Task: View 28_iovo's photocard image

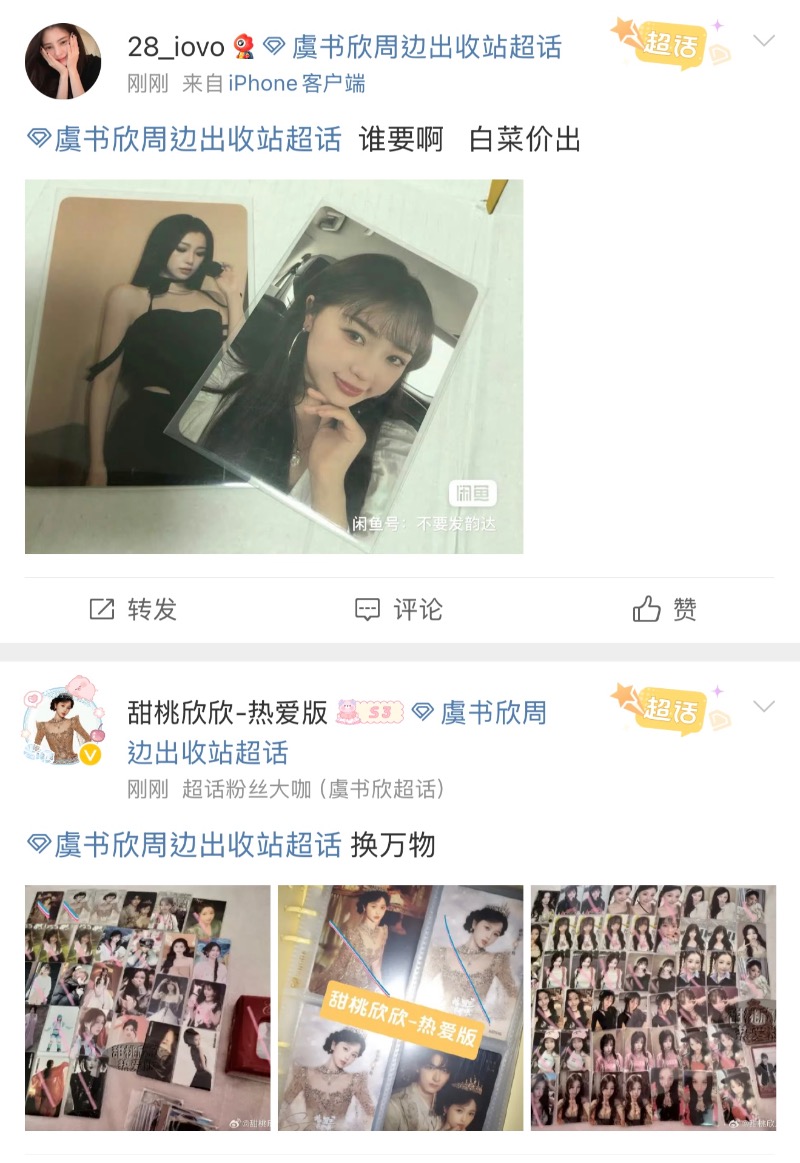Action: [274, 366]
